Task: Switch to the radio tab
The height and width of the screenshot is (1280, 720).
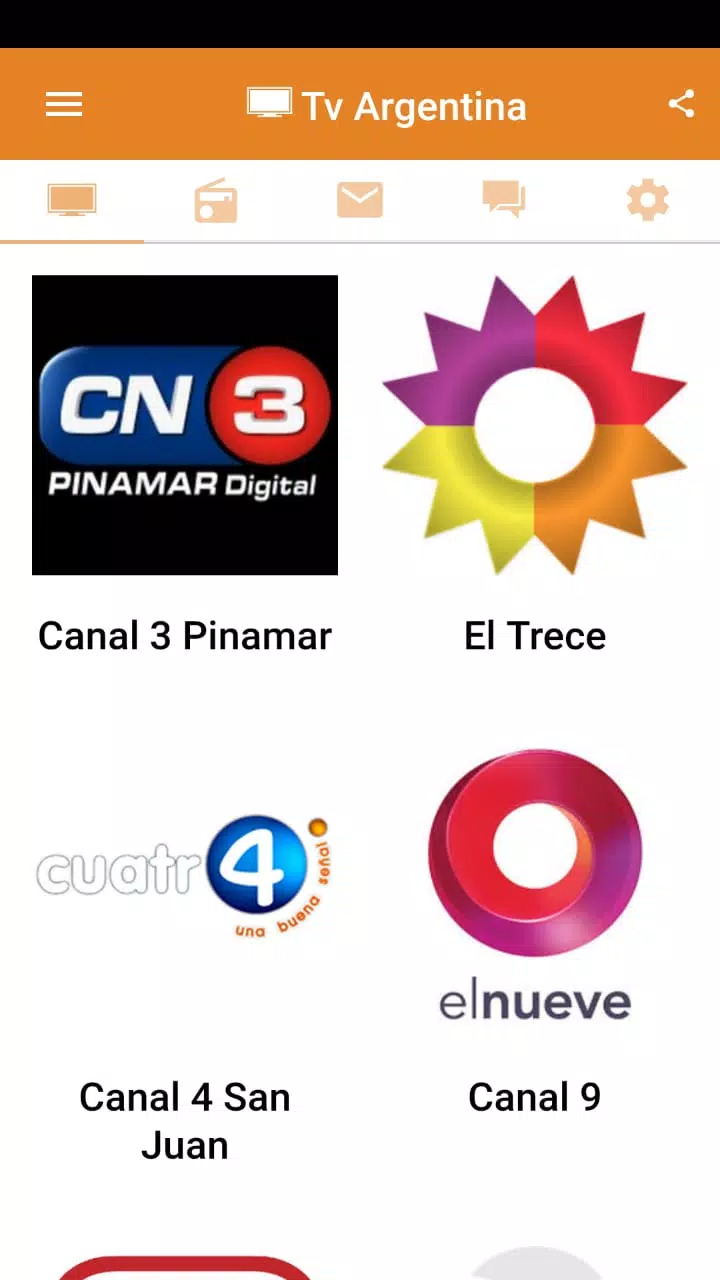Action: [x=216, y=200]
